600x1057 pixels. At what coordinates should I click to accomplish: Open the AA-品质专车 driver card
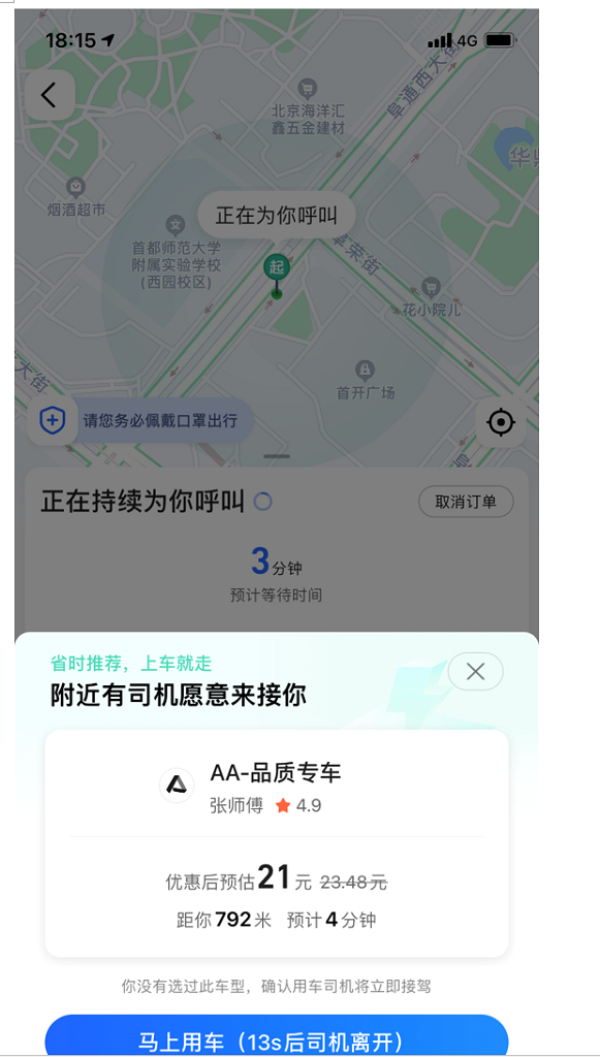(x=276, y=843)
